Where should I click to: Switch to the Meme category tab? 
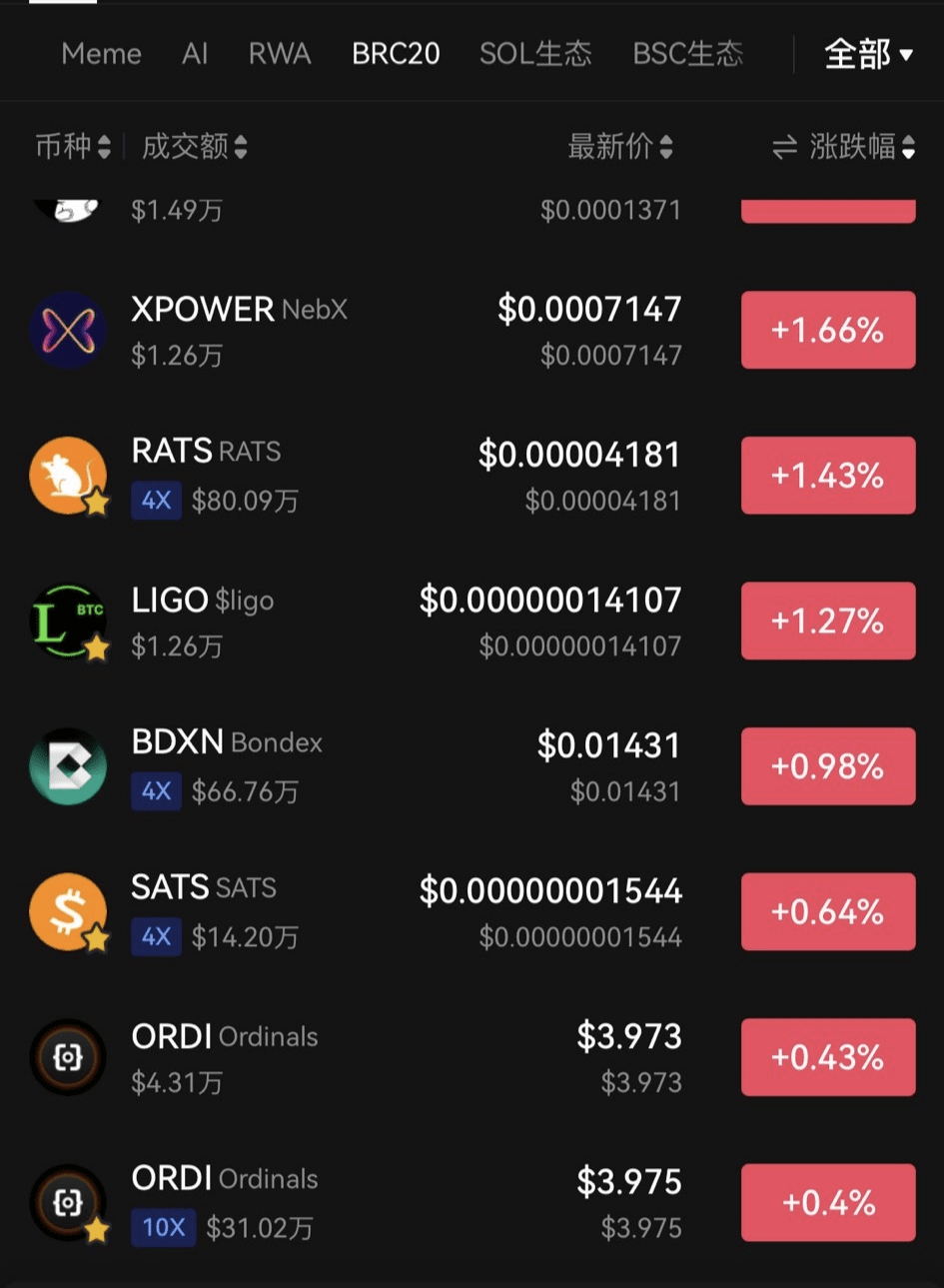(101, 54)
